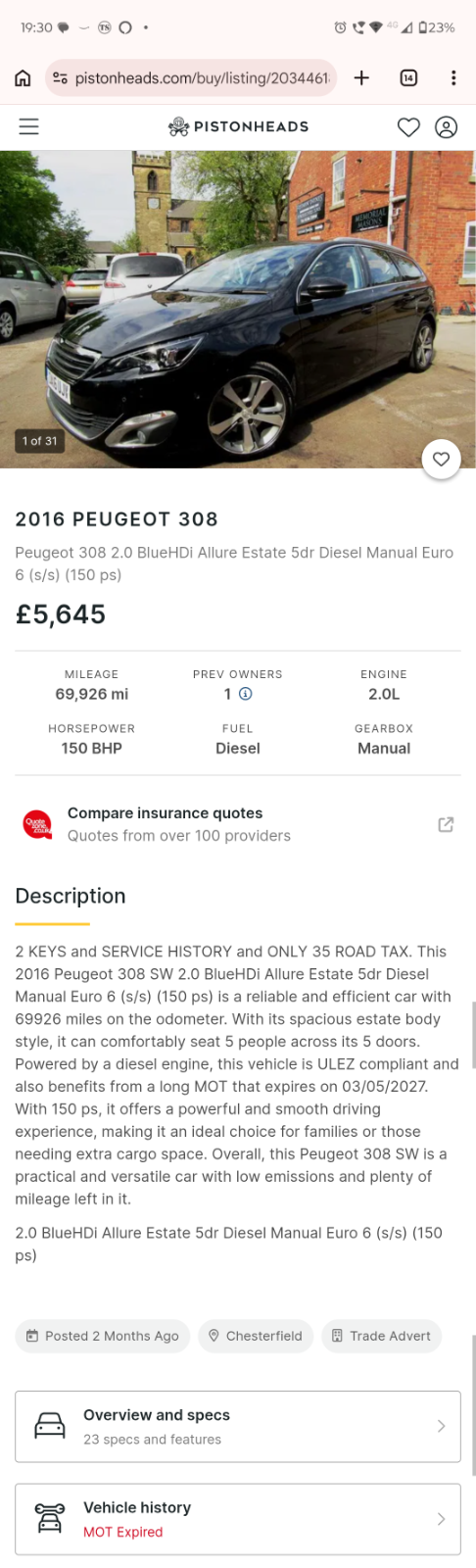Tap the browser address bar
This screenshot has height=1568, width=476.
click(x=191, y=78)
